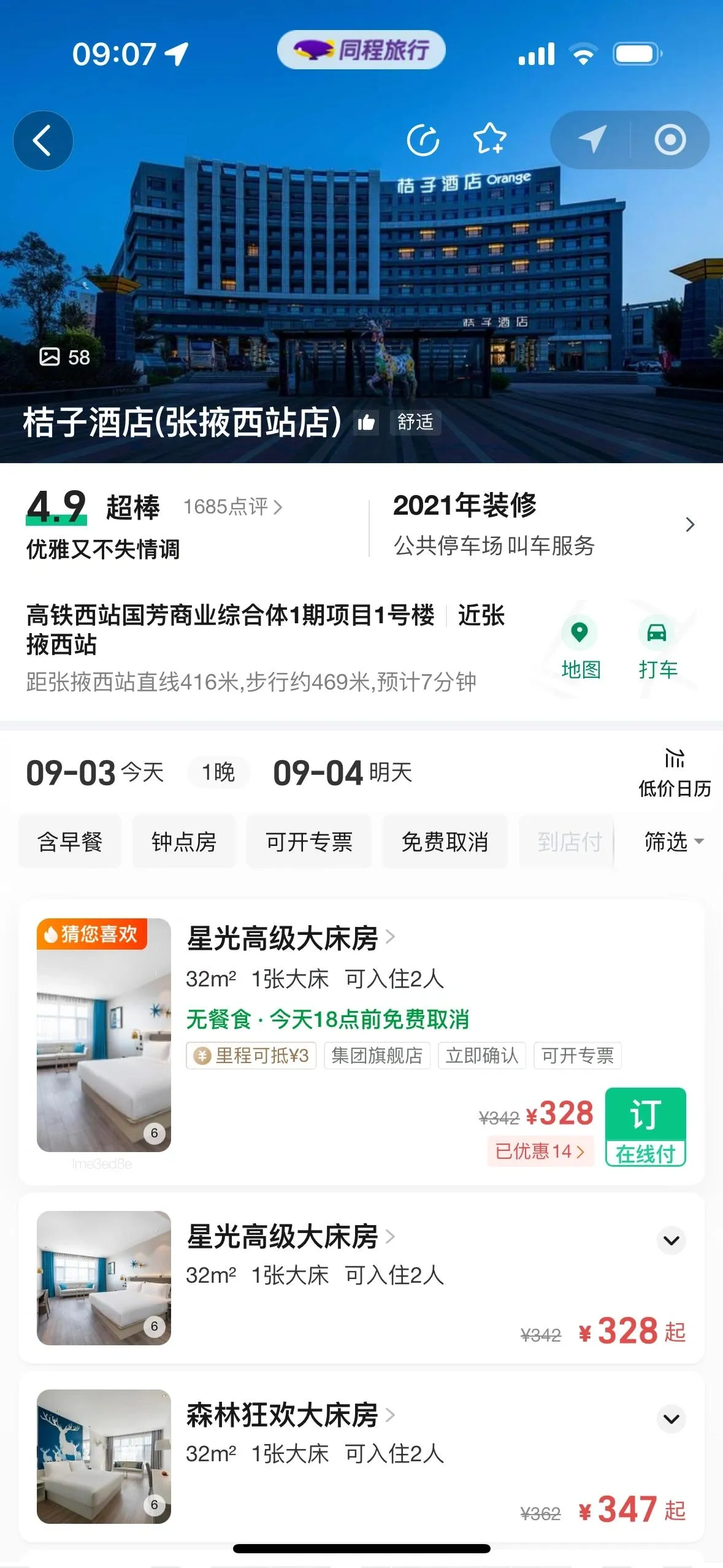Open photos of 森林狂欢大床房
Viewport: 723px width, 1568px height.
[x=104, y=1456]
